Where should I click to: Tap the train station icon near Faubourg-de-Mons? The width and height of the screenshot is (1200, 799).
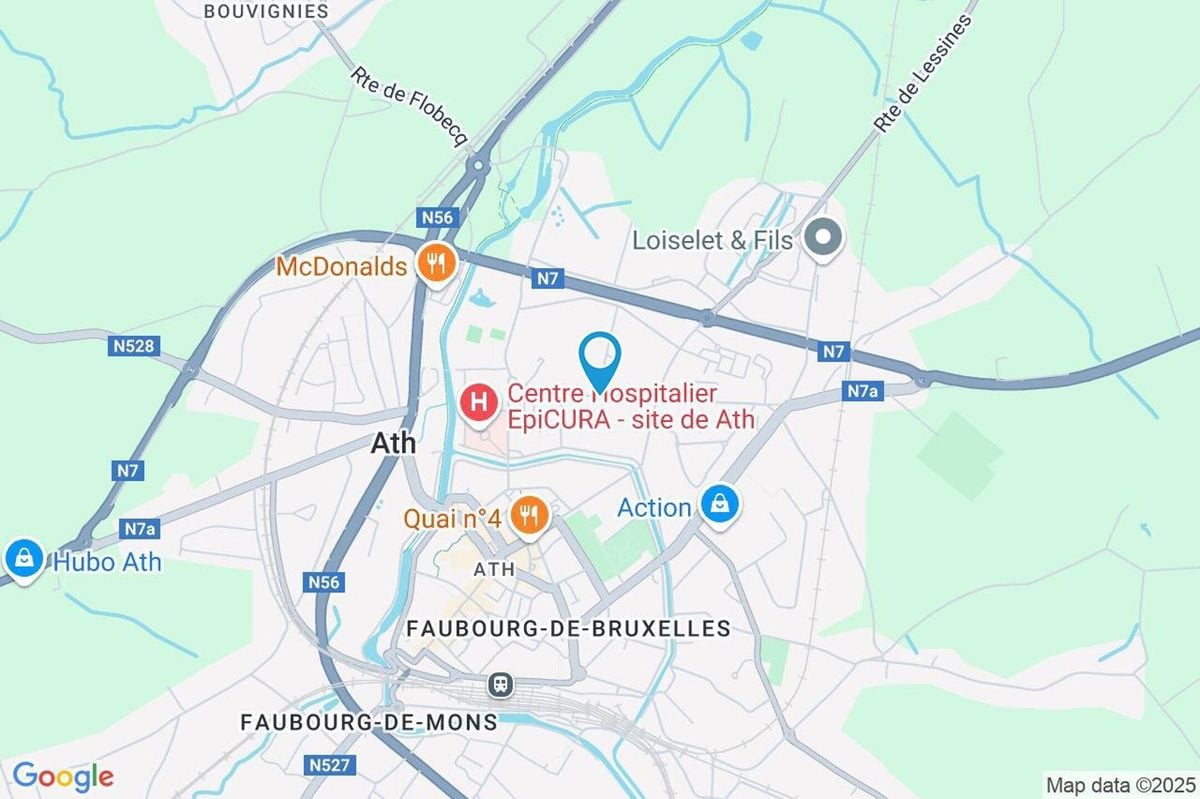[x=500, y=685]
